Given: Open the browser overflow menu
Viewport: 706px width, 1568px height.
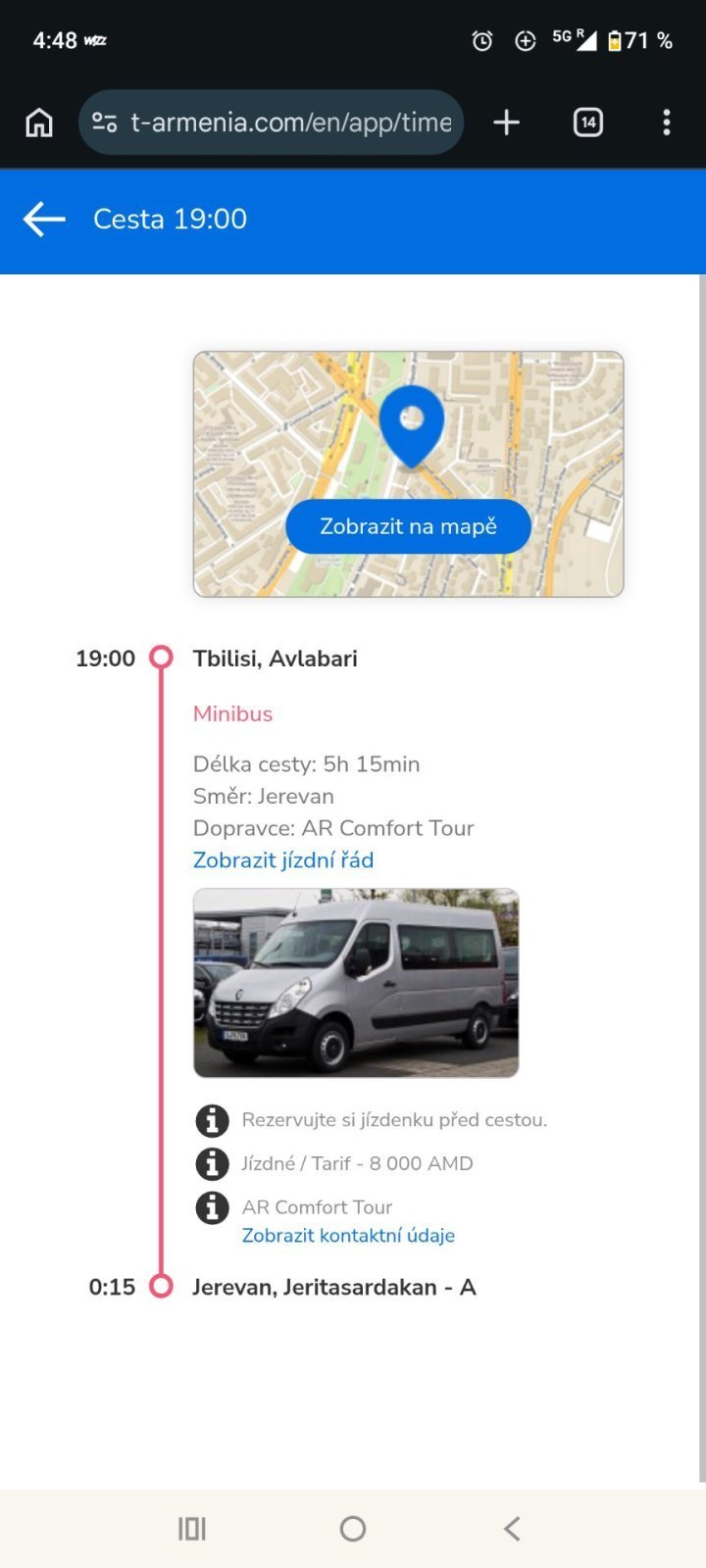Looking at the screenshot, I should [667, 122].
